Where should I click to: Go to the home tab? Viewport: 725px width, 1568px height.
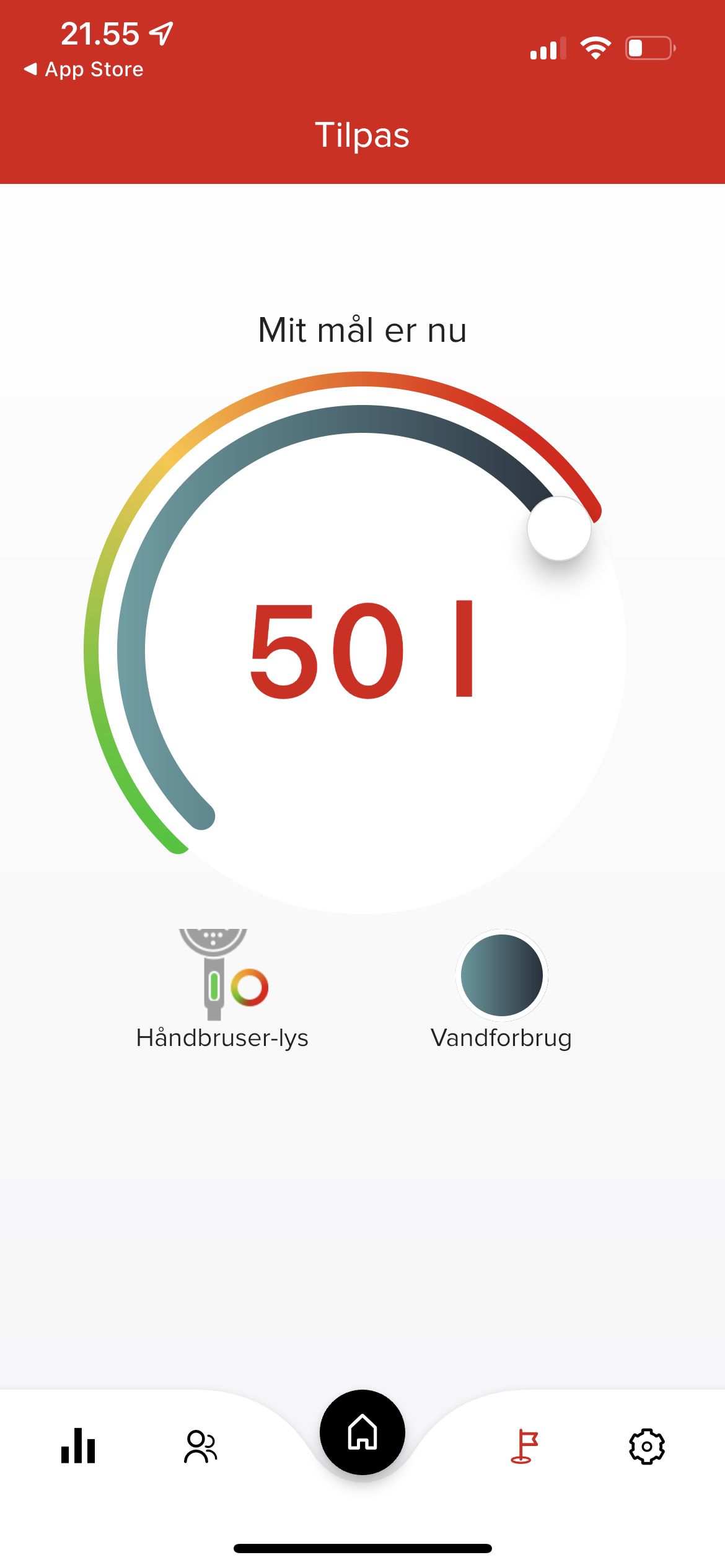(362, 1432)
